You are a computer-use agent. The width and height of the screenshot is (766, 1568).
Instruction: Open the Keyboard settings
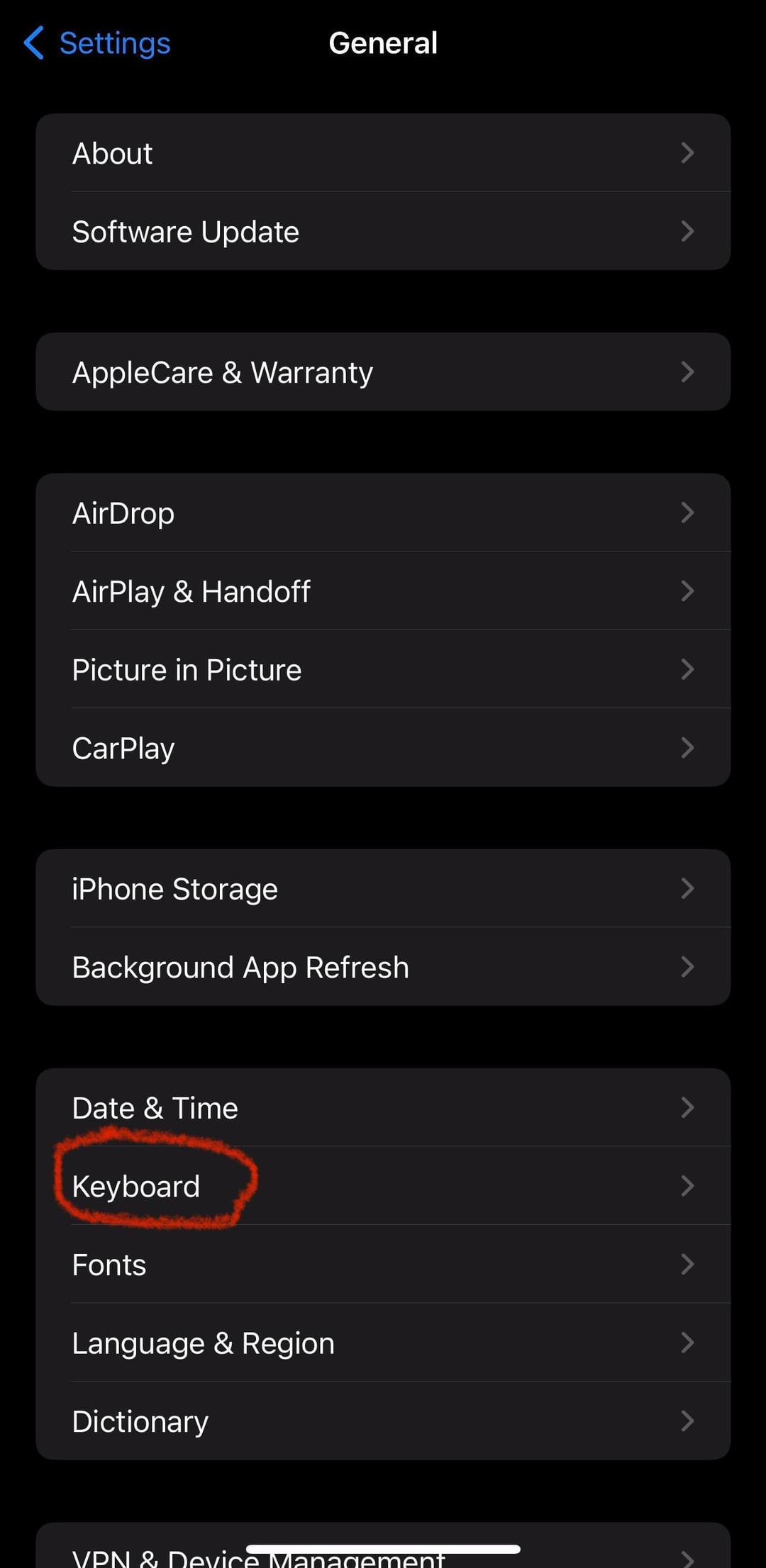pos(383,1186)
